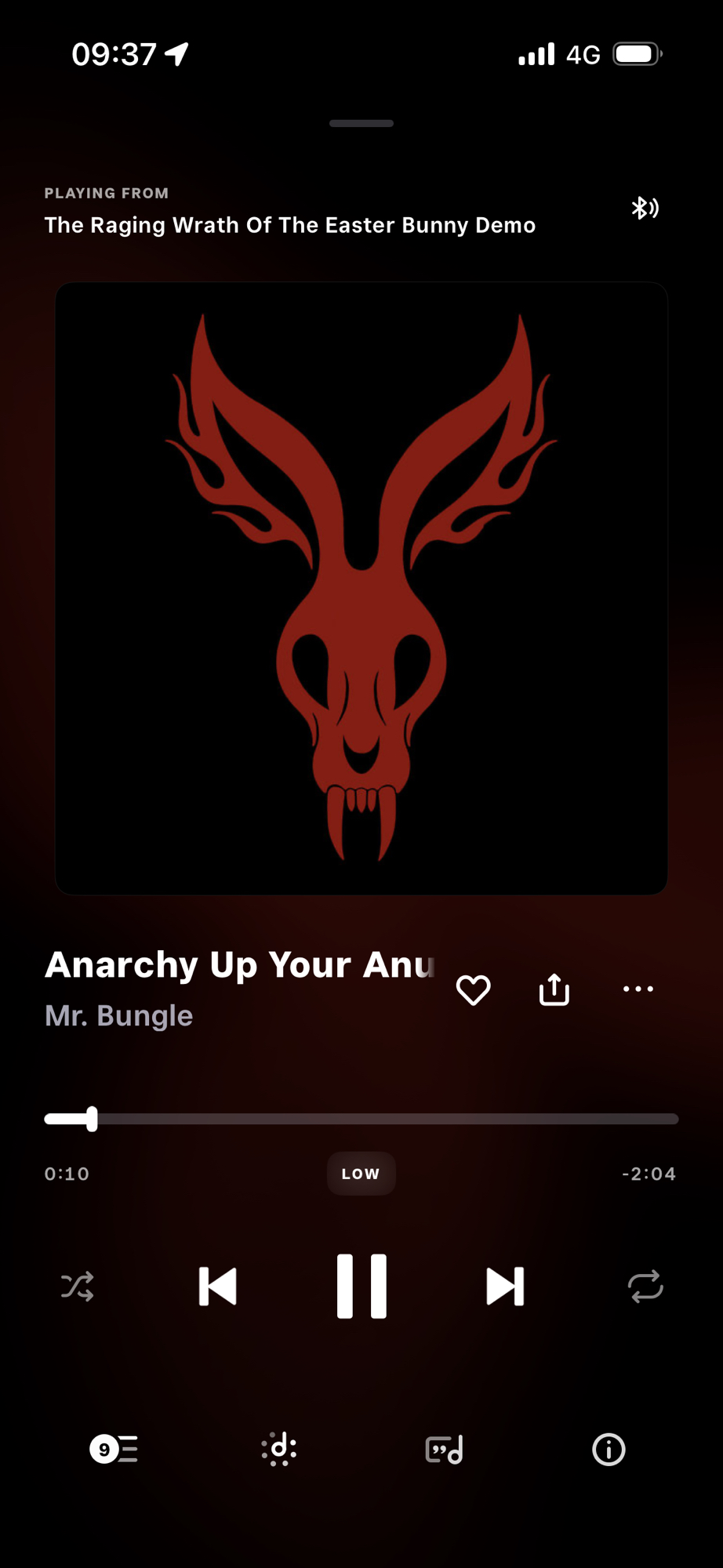Open the three-dot more options menu
The image size is (723, 1568).
click(638, 989)
